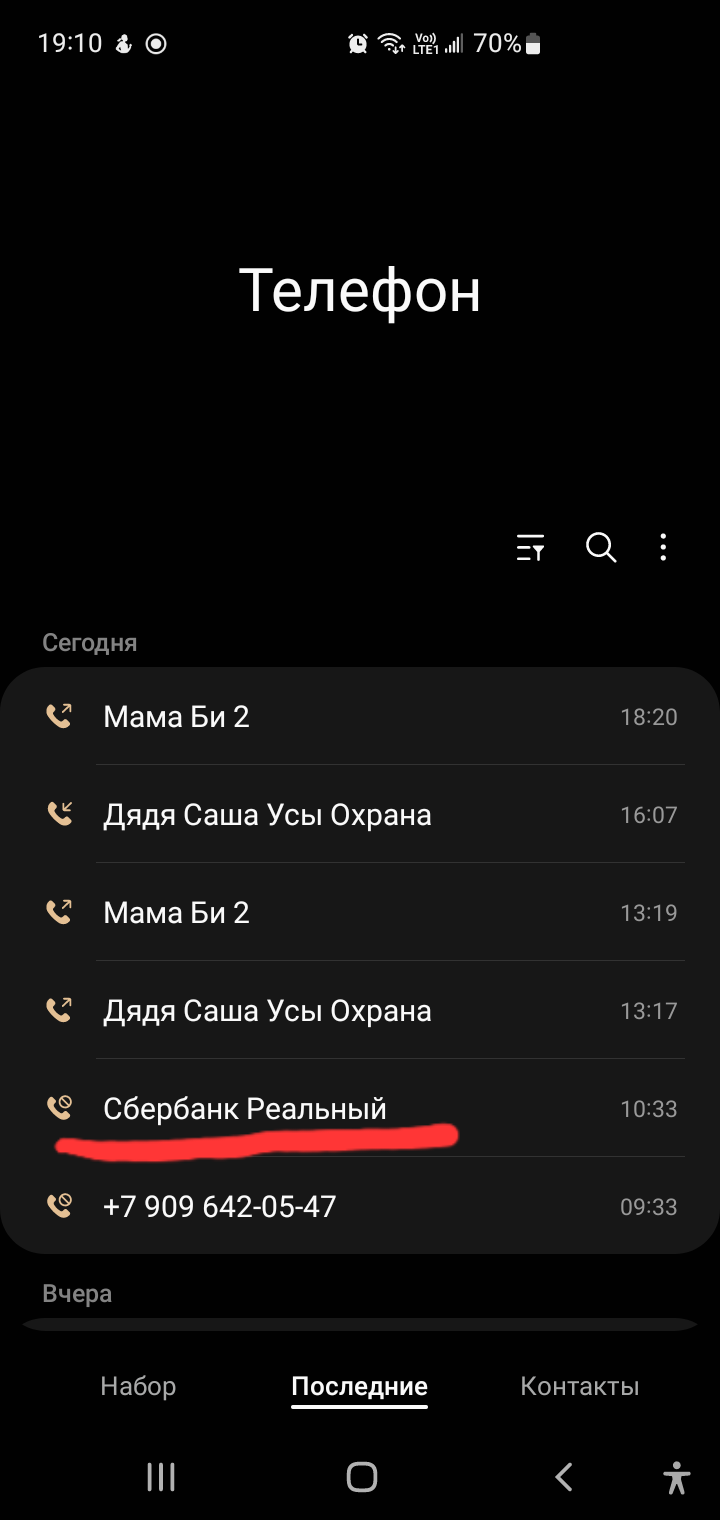Select the Последние tab
The width and height of the screenshot is (720, 1520).
[x=359, y=1386]
